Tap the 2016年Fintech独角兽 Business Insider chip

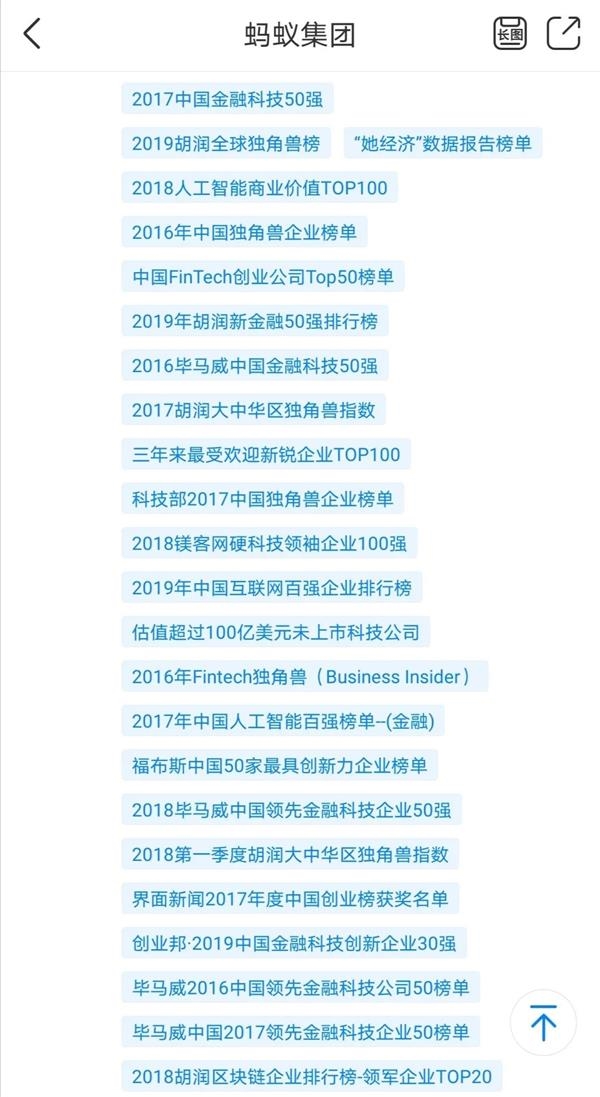(305, 677)
